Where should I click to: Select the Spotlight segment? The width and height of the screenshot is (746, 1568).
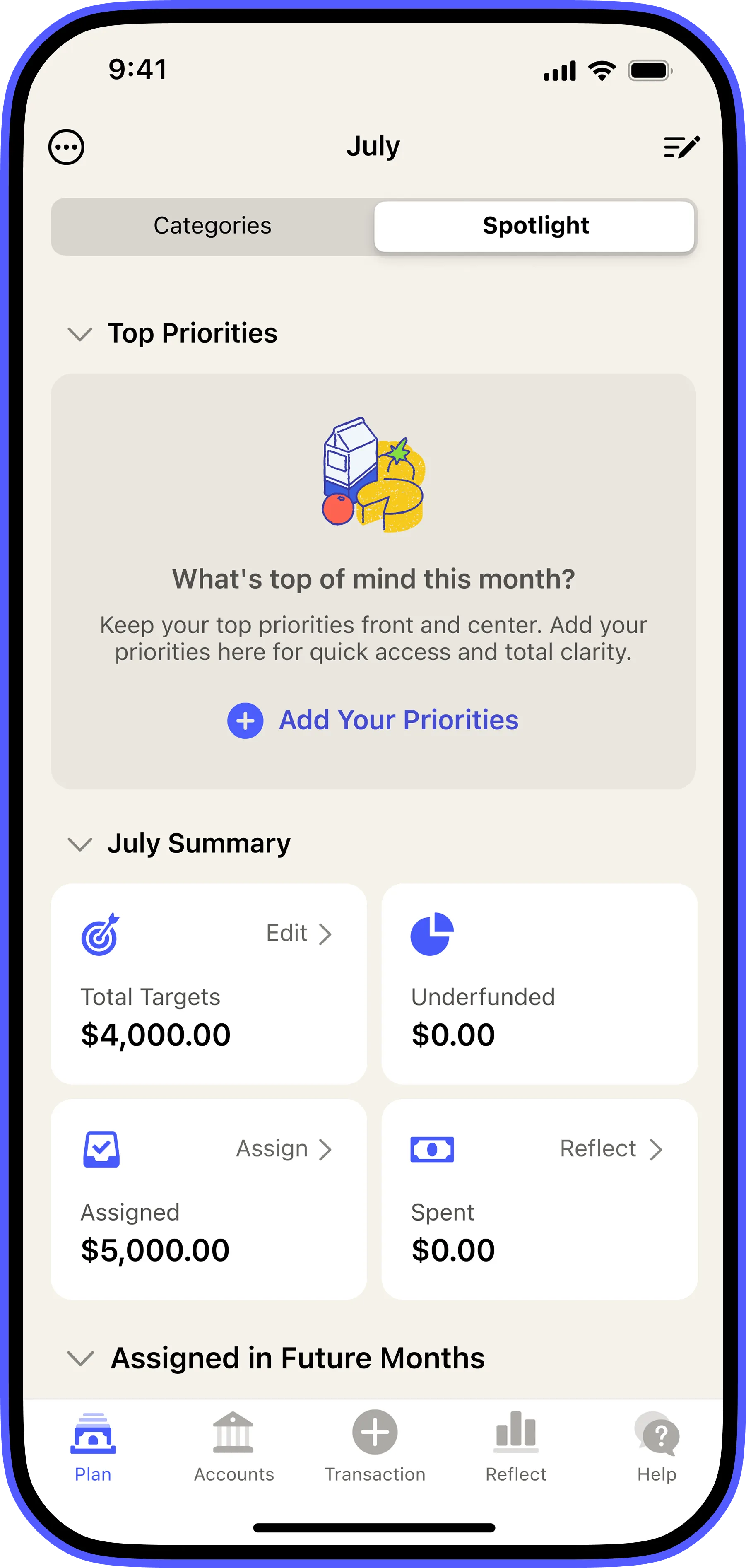coord(535,226)
